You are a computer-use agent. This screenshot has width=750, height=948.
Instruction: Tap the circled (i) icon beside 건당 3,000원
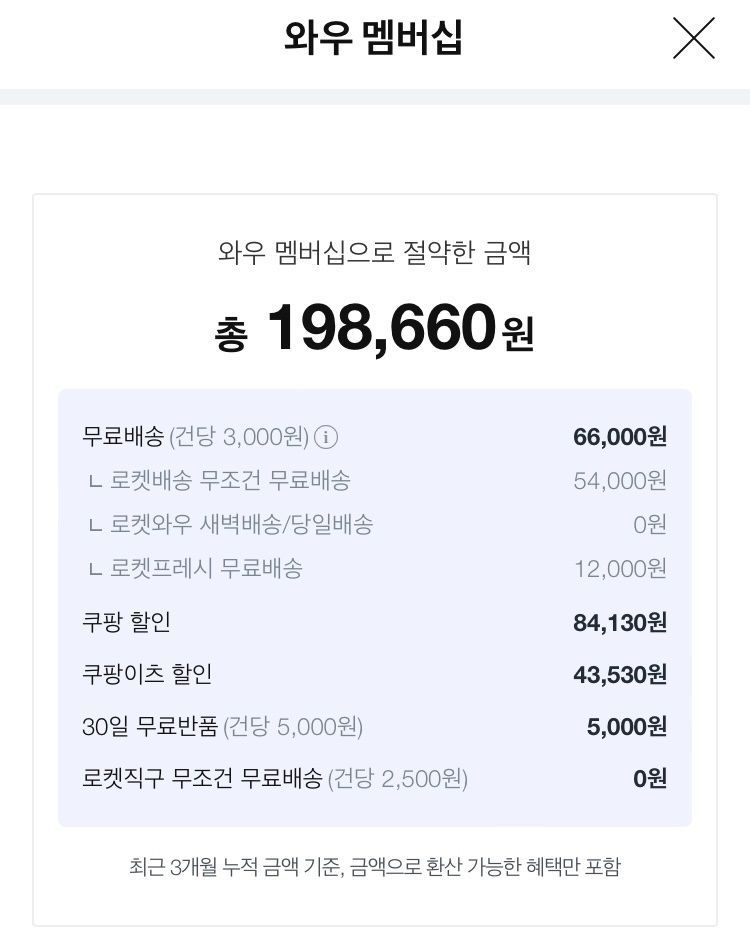pyautogui.click(x=324, y=437)
